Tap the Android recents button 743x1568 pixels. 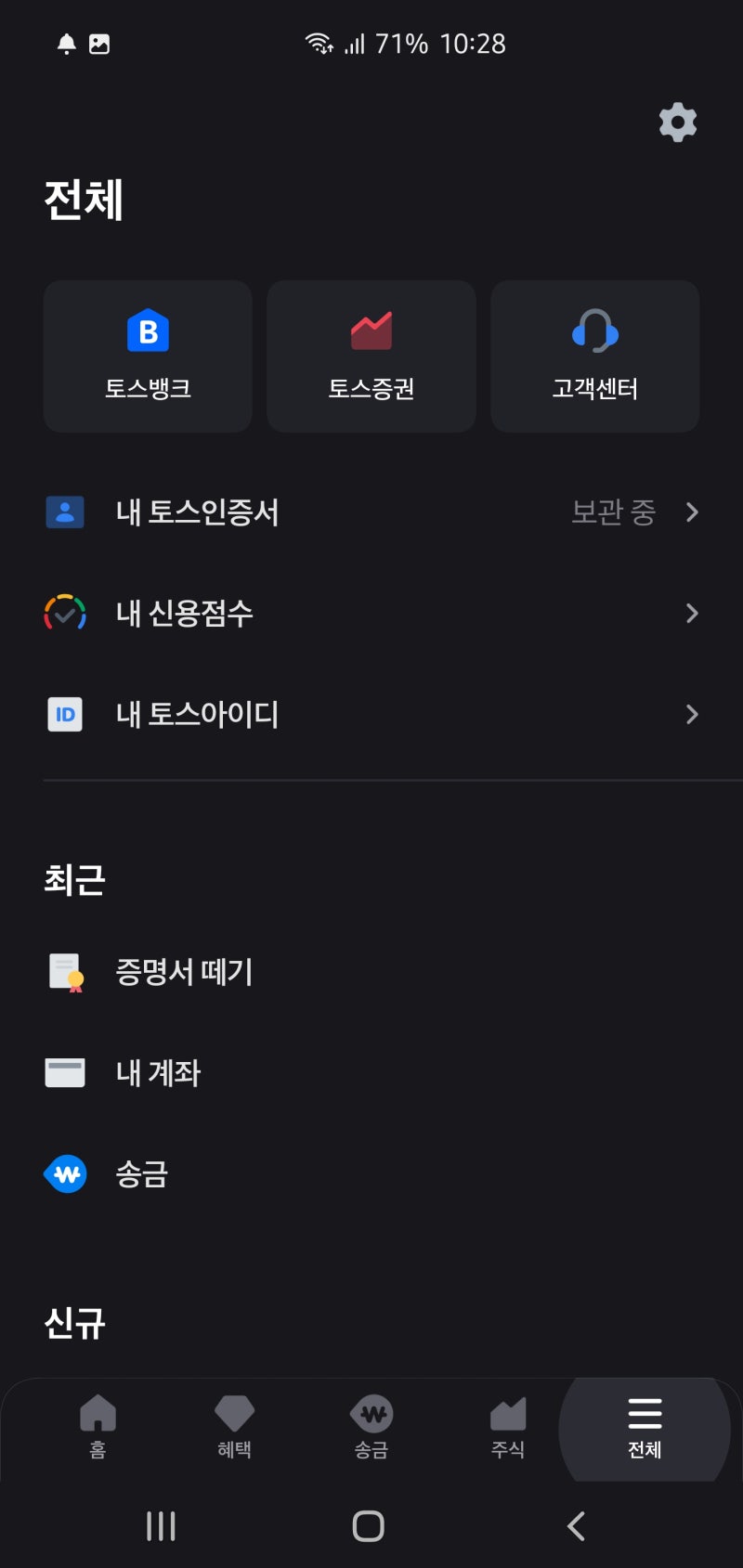click(x=162, y=1523)
